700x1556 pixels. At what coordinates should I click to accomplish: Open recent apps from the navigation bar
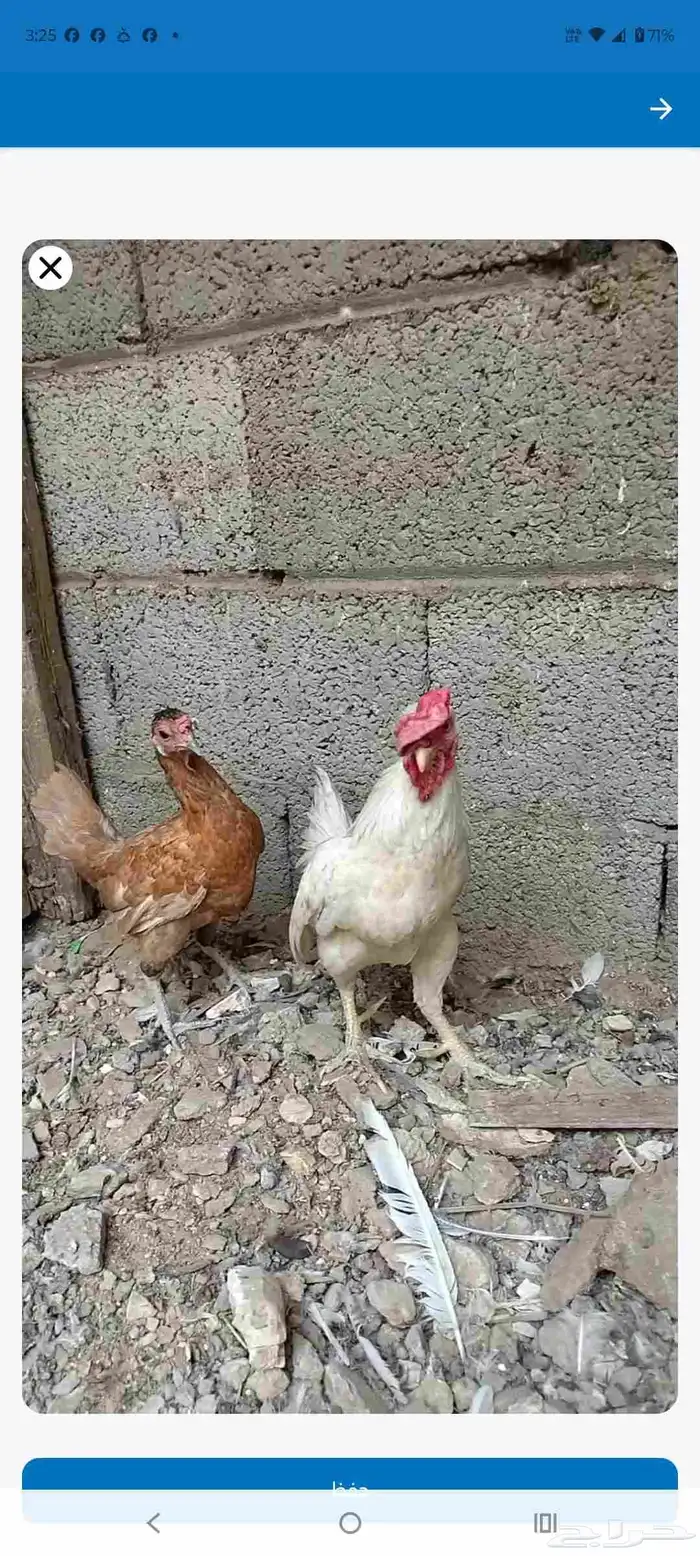coord(545,1523)
